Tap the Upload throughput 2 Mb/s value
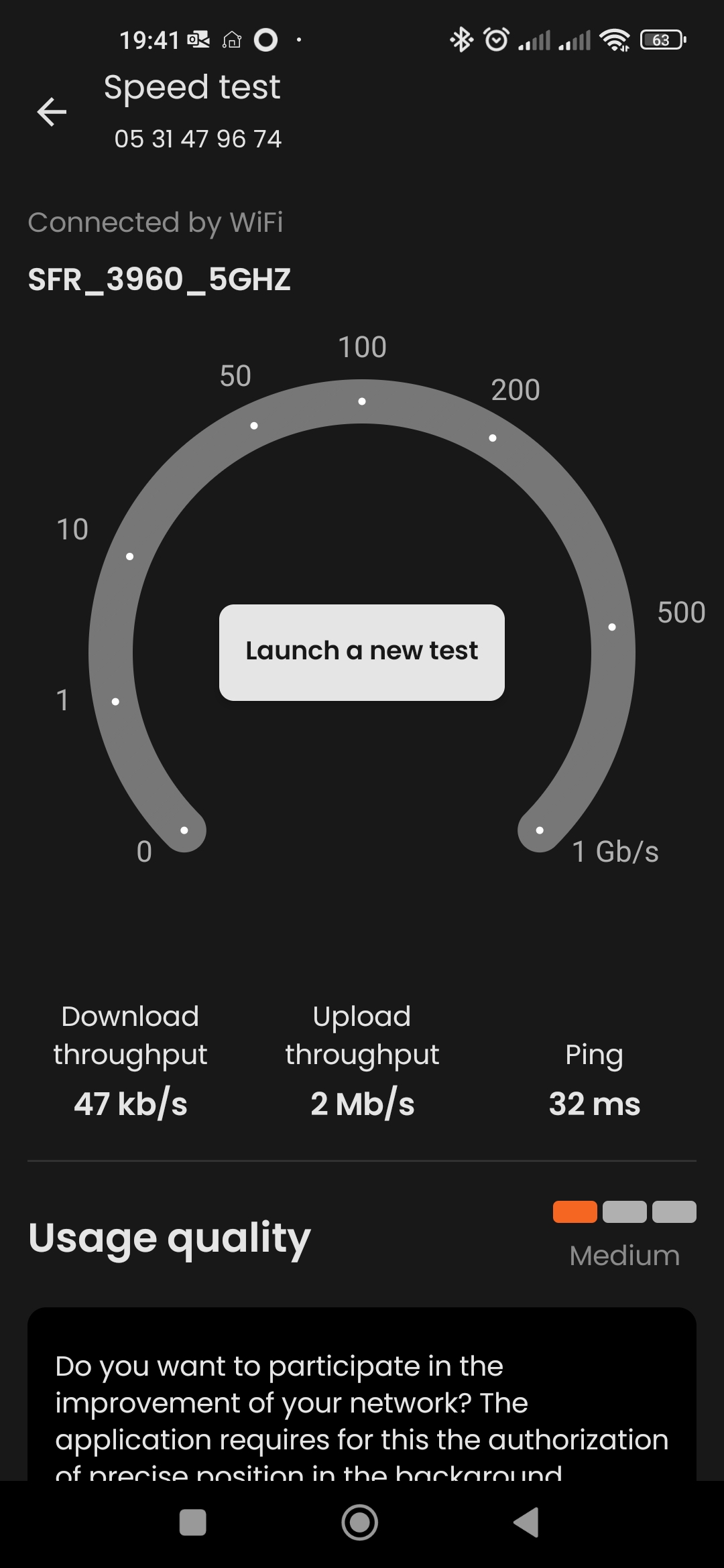This screenshot has height=1568, width=724. (362, 1102)
